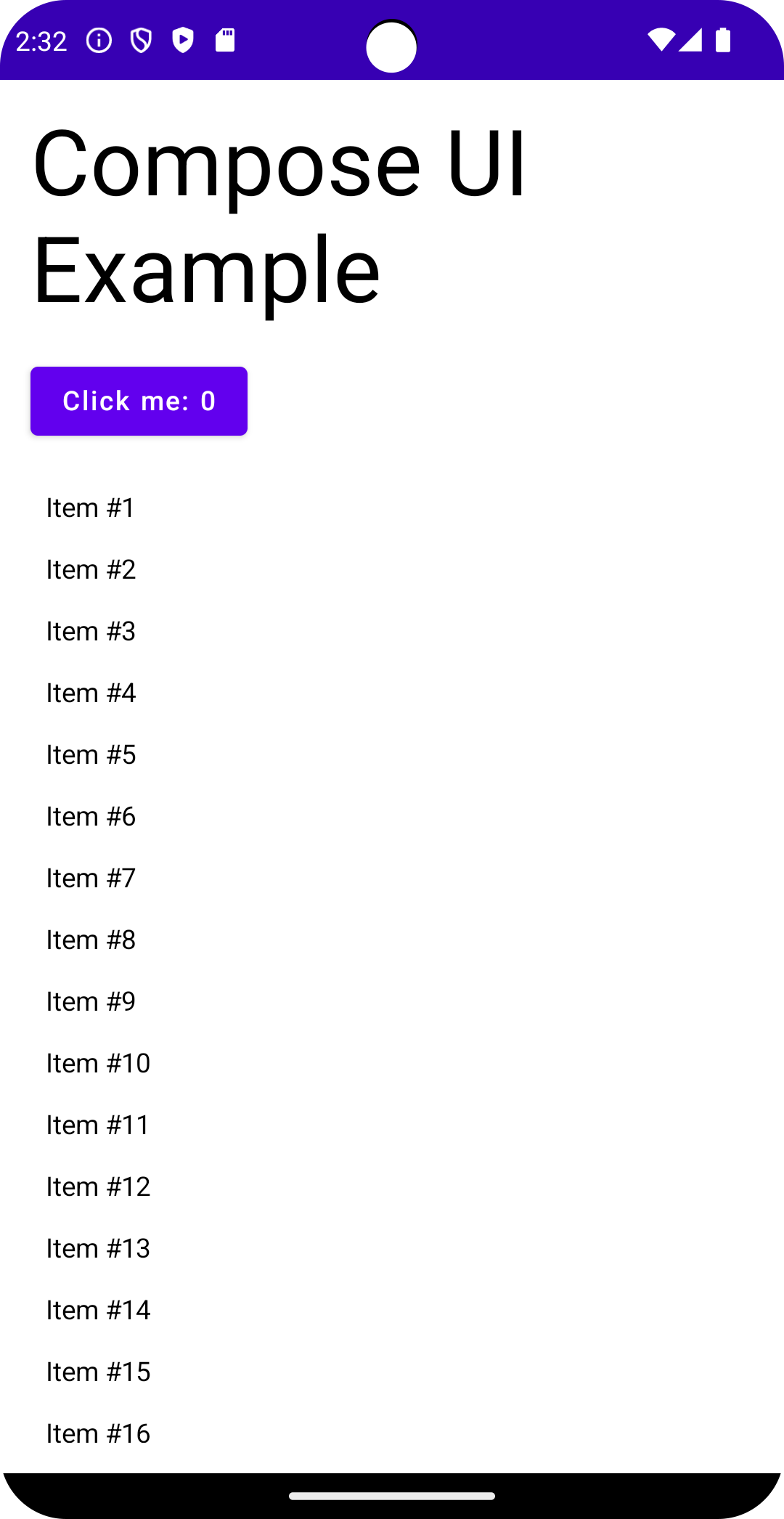Tap the info notification icon
Image resolution: width=784 pixels, height=1519 pixels.
(x=98, y=41)
